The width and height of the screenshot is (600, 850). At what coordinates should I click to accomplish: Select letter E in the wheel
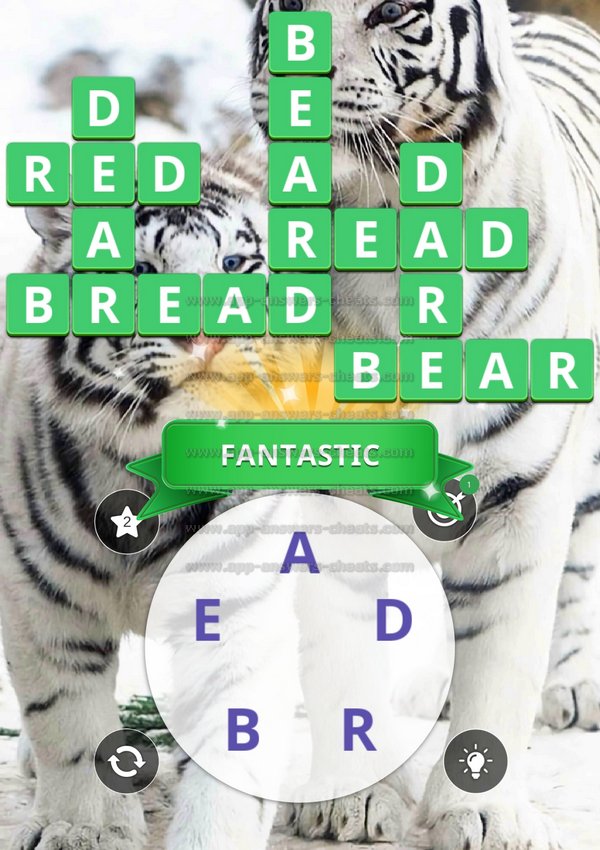pyautogui.click(x=207, y=622)
